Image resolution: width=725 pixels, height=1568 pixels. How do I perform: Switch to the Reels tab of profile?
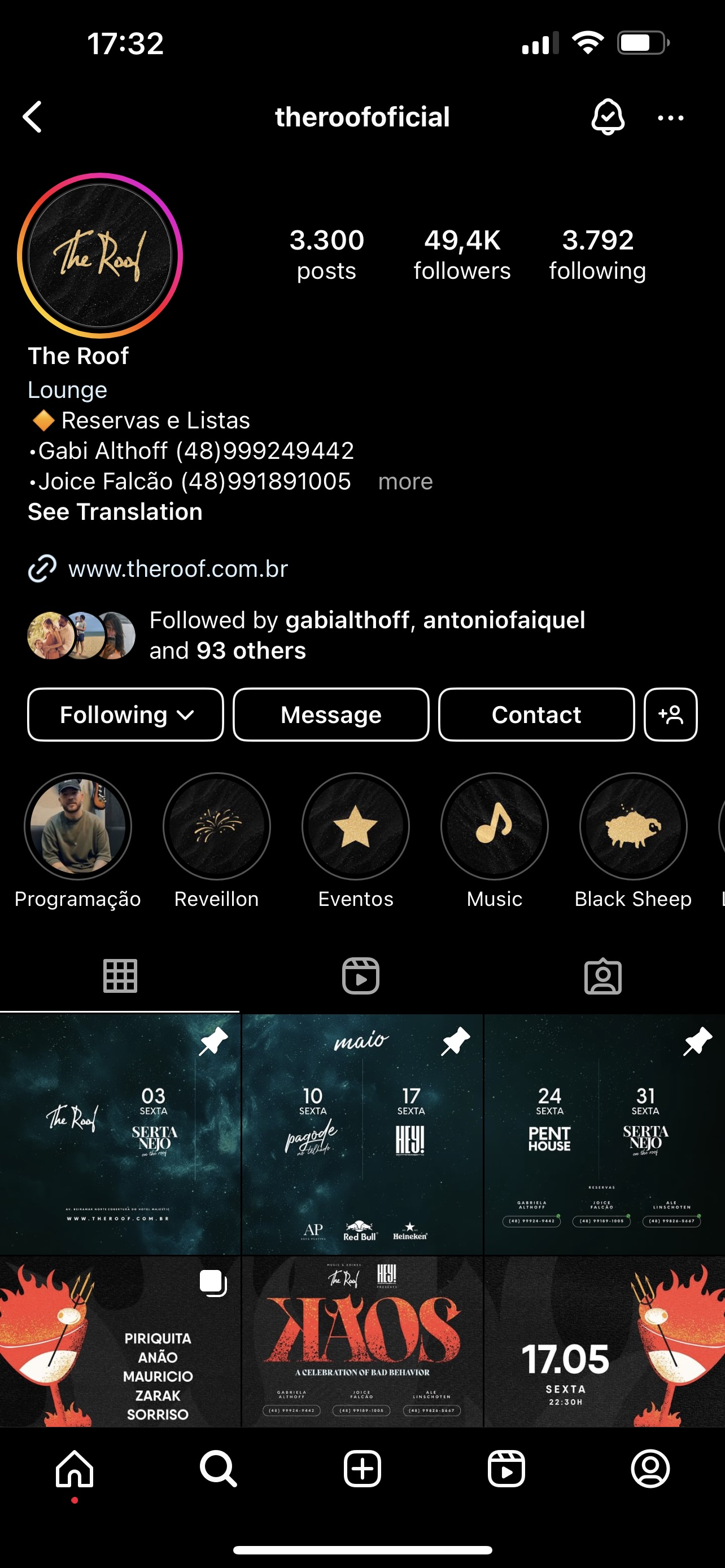(x=361, y=976)
